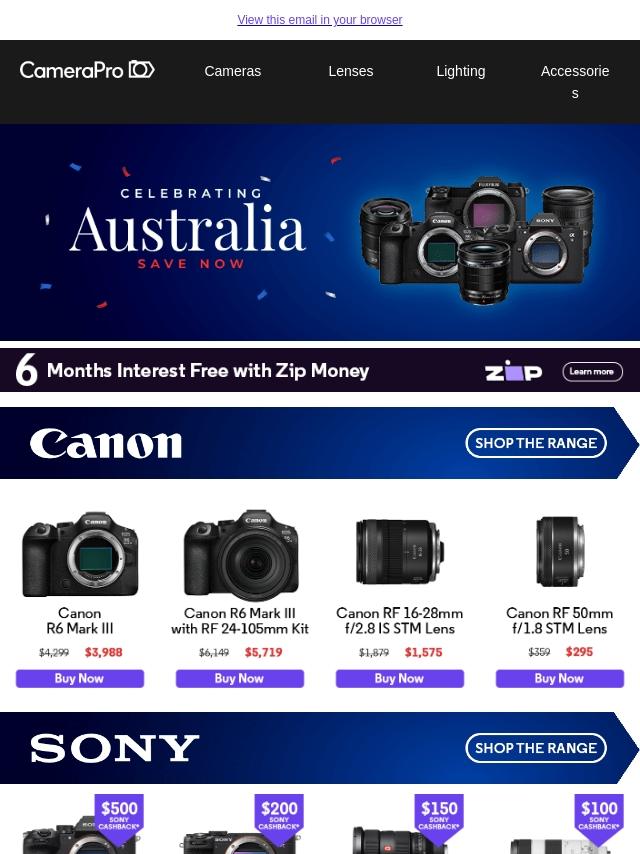Go to the Lenses section

pyautogui.click(x=350, y=71)
